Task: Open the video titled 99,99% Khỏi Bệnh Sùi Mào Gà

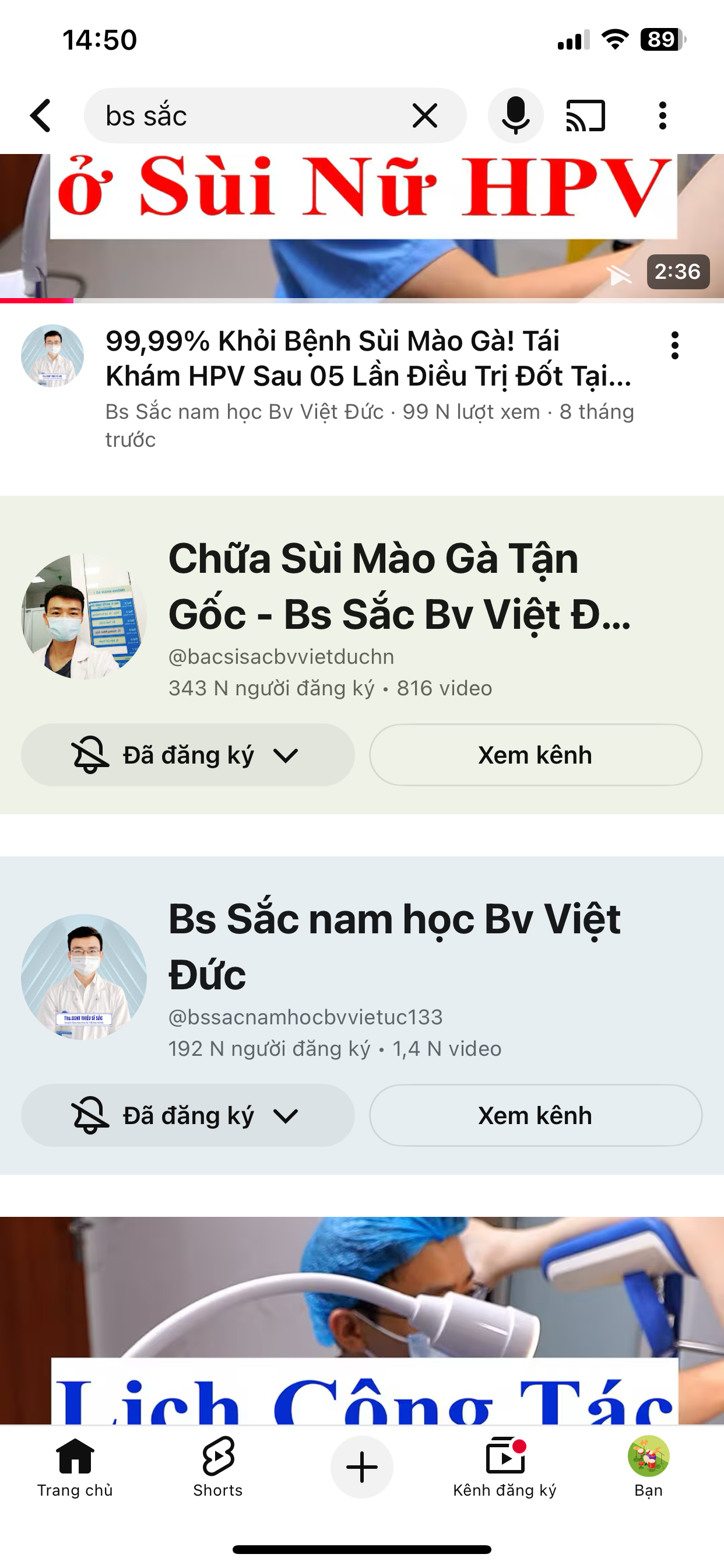Action: point(368,359)
